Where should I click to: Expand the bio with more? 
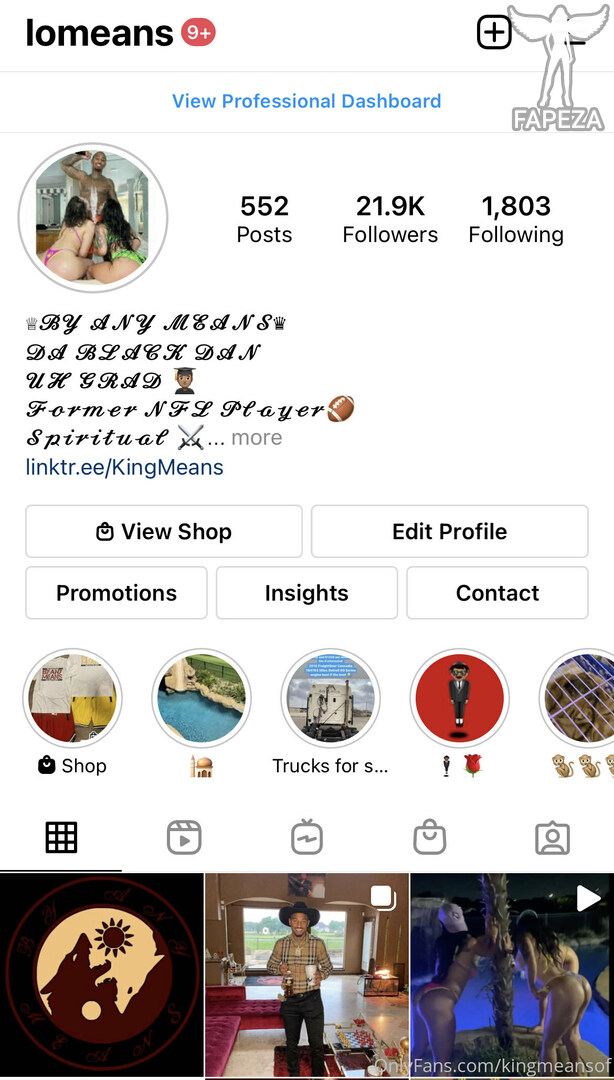click(x=256, y=437)
